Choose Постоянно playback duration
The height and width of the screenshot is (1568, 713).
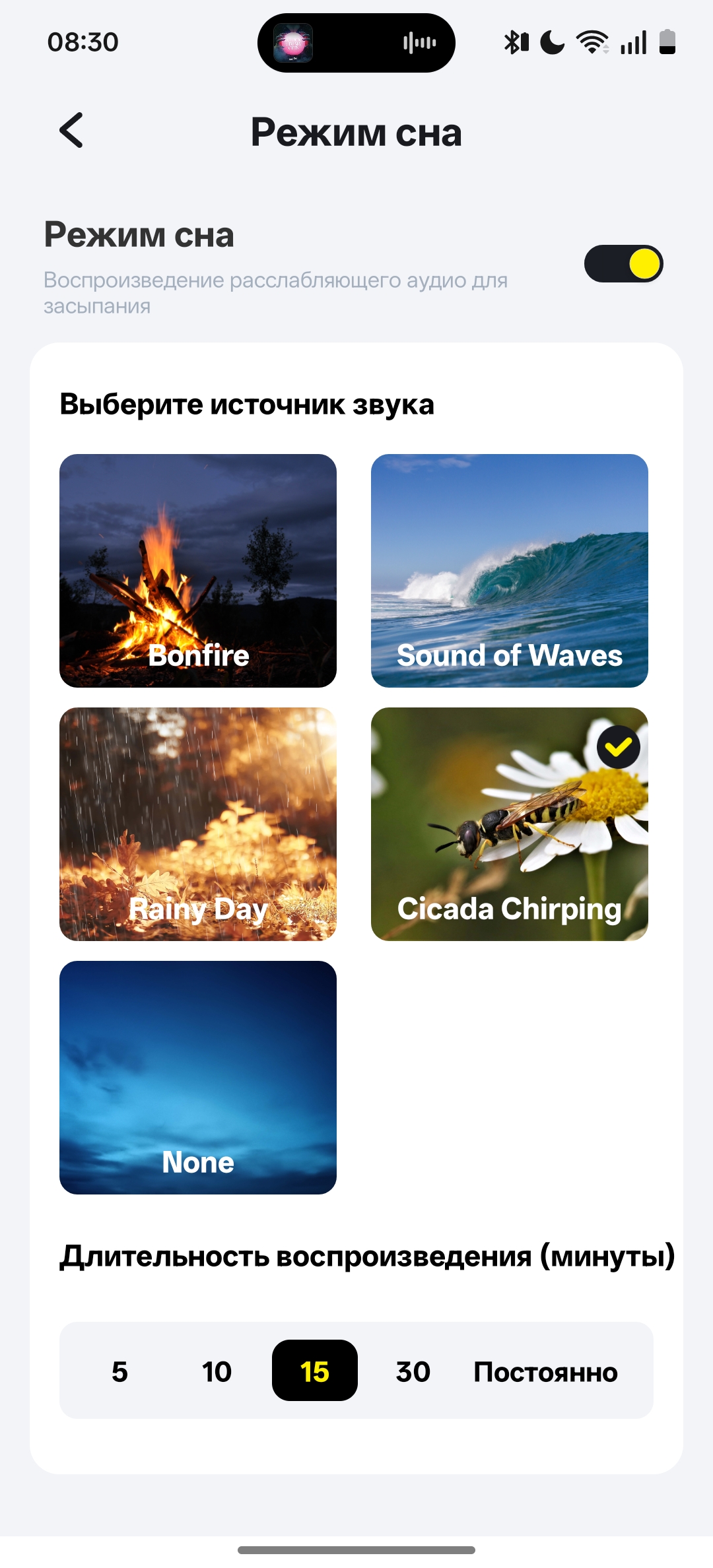[545, 1371]
